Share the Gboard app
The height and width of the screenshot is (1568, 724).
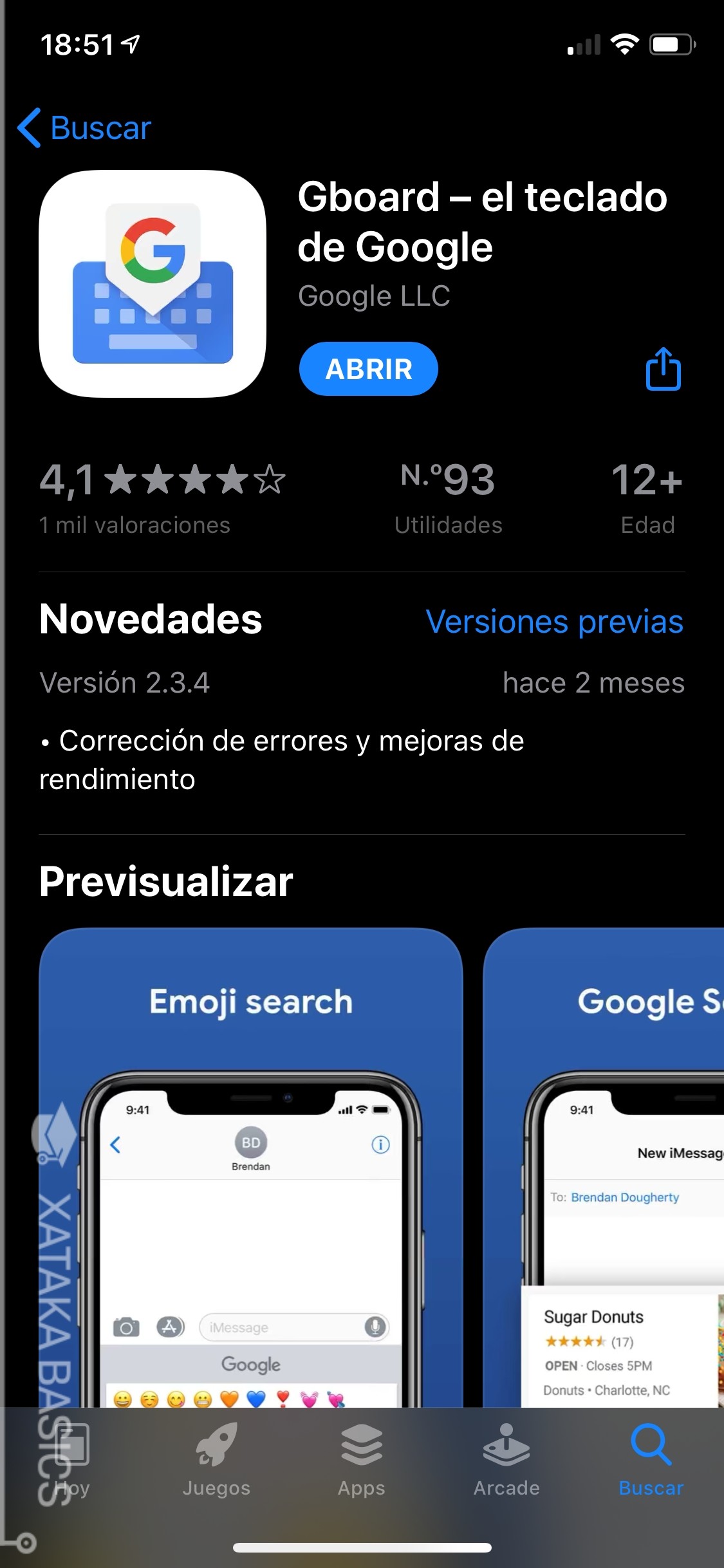pyautogui.click(x=663, y=368)
